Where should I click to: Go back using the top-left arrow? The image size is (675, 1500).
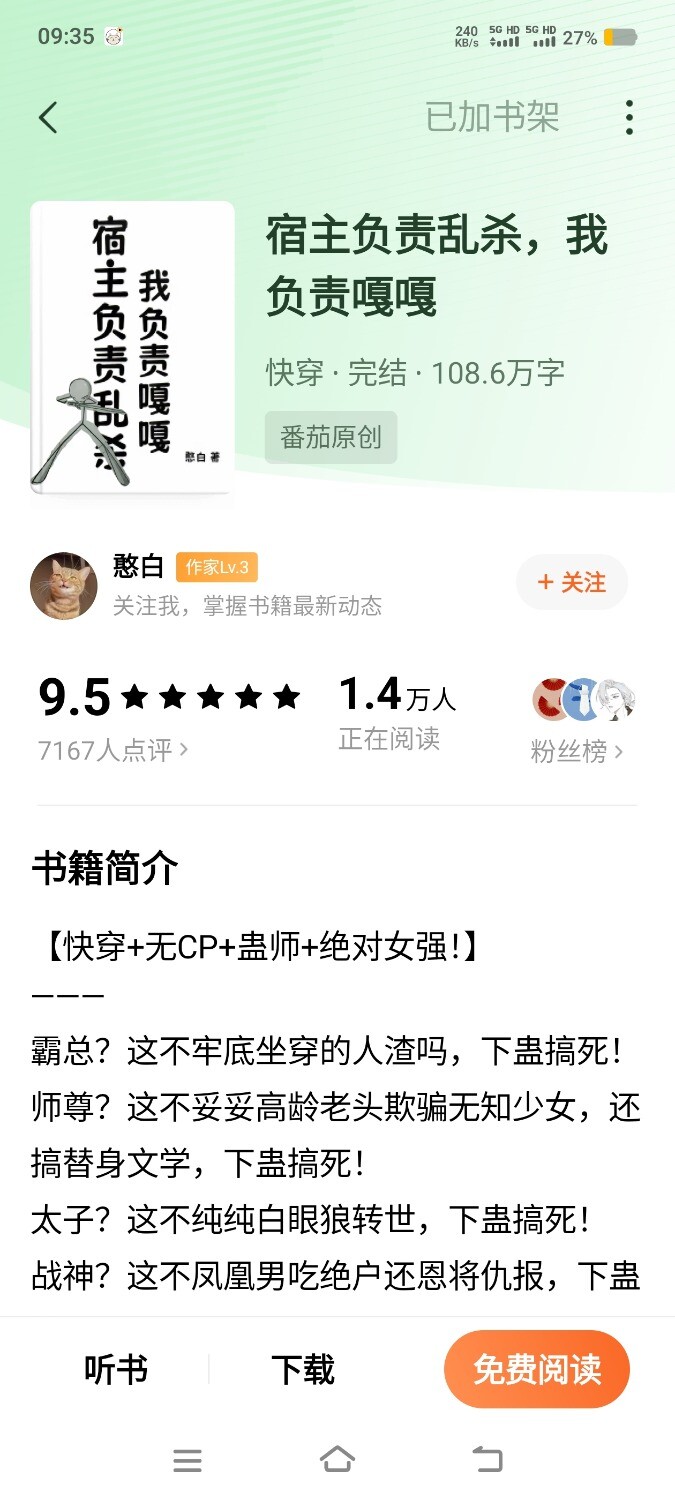pyautogui.click(x=48, y=118)
